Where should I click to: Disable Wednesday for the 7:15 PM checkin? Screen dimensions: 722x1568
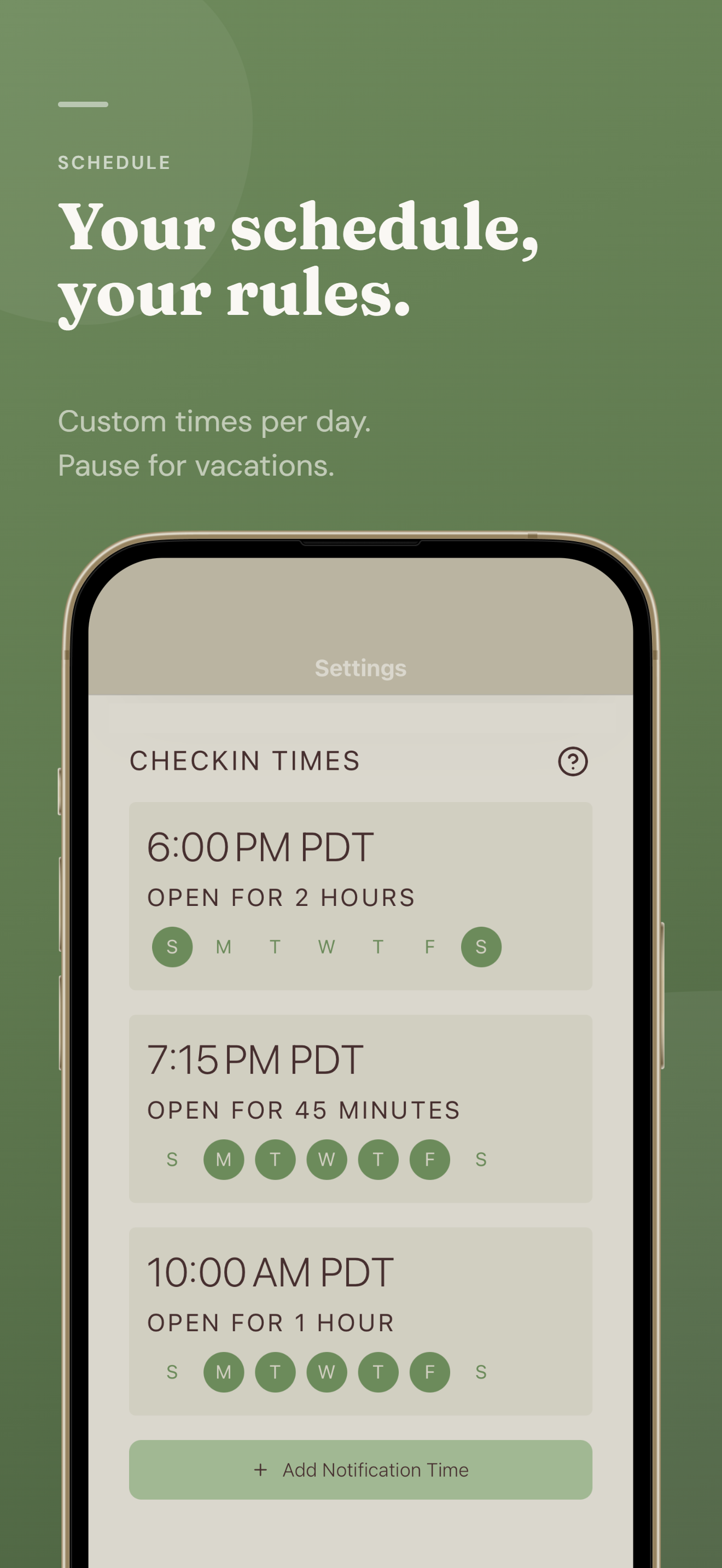(x=327, y=1159)
